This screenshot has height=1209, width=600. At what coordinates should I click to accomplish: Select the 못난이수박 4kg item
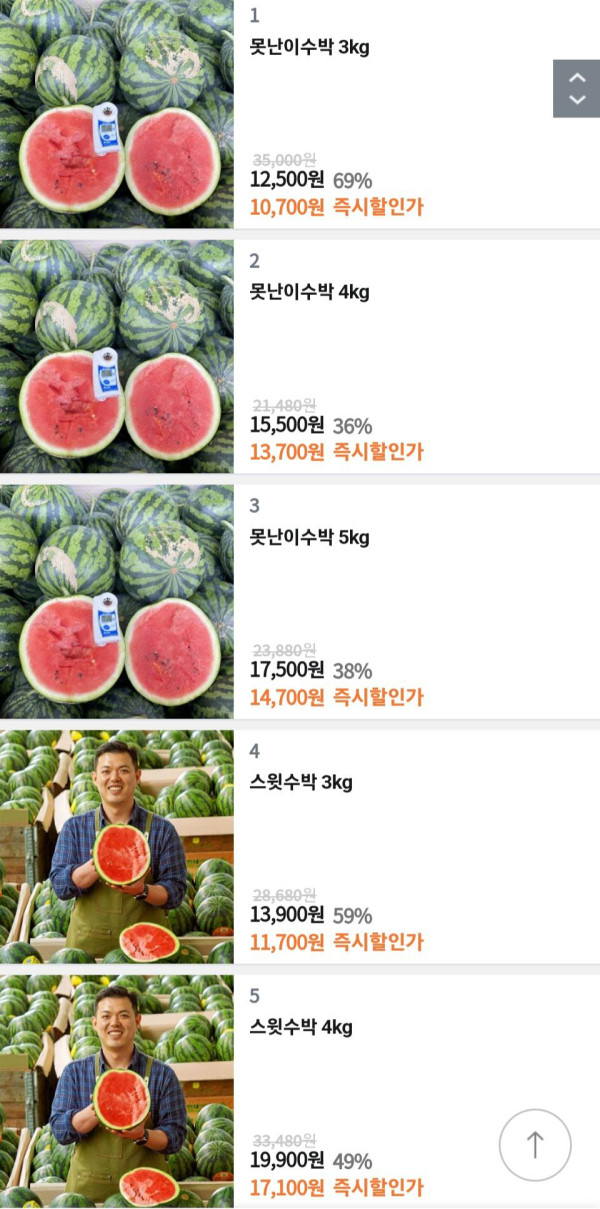309,292
